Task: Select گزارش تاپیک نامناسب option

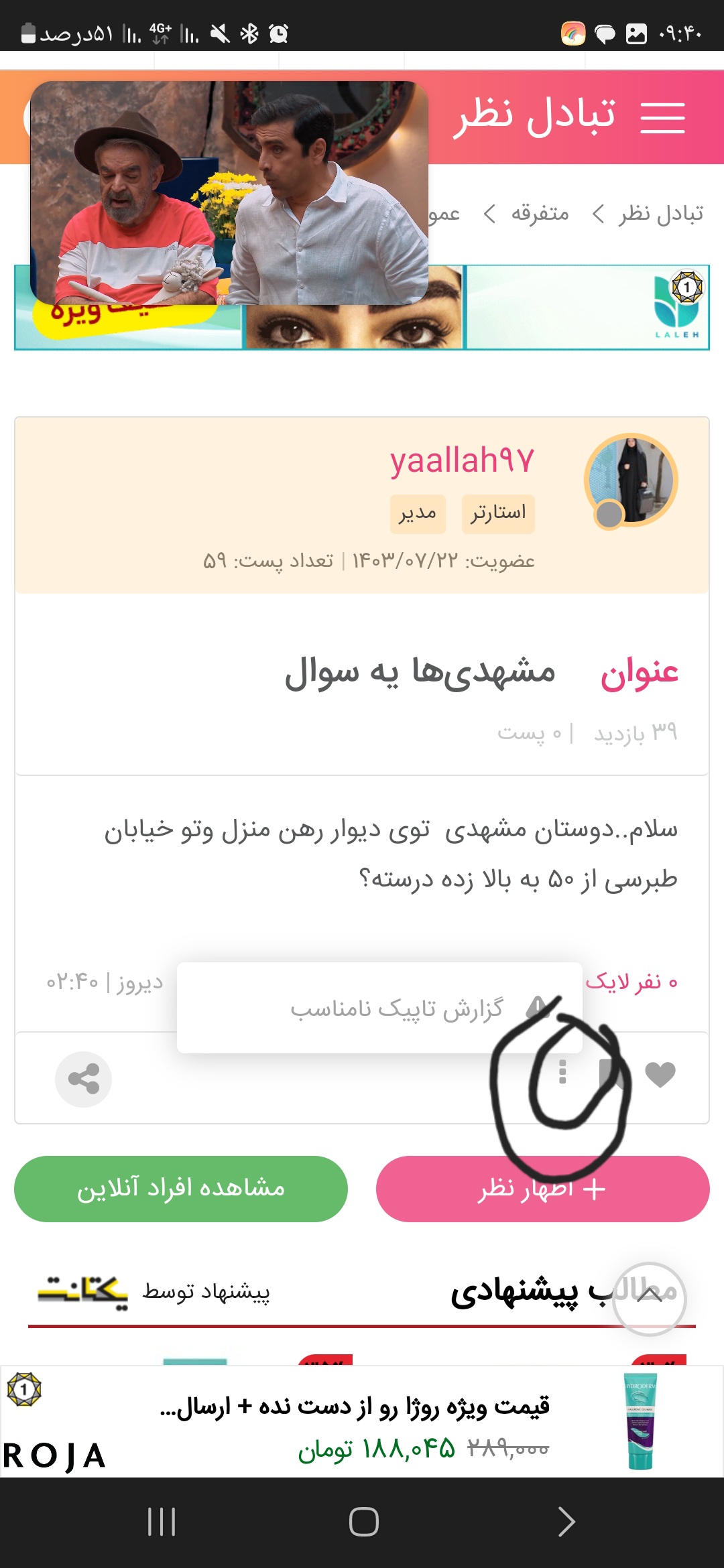Action: (396, 1008)
